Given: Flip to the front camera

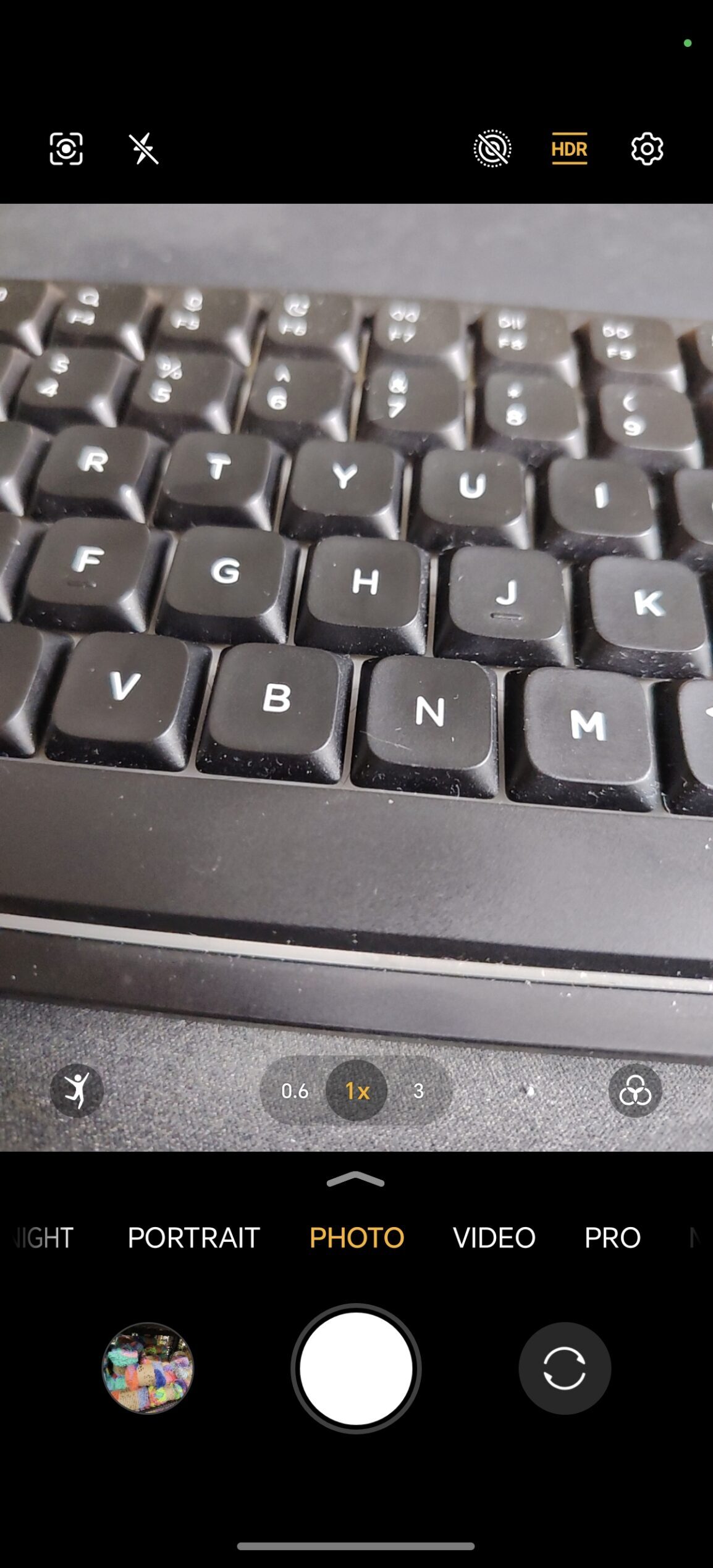Looking at the screenshot, I should [x=564, y=1368].
